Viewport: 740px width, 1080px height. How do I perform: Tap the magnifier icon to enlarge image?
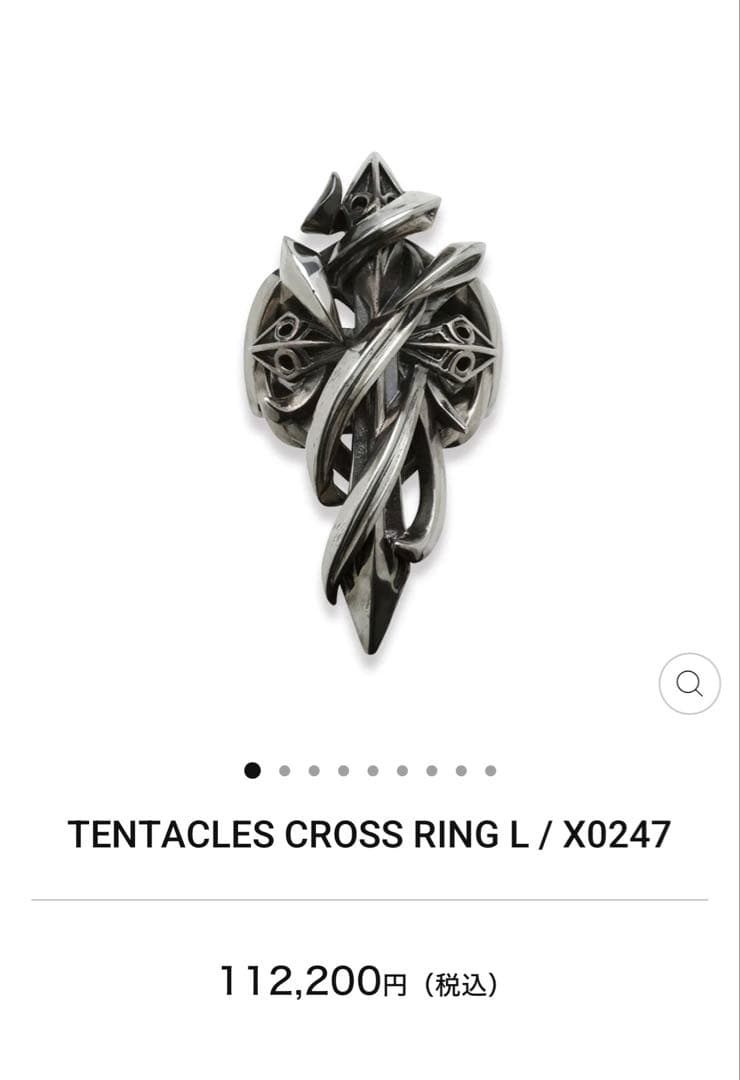coord(689,684)
